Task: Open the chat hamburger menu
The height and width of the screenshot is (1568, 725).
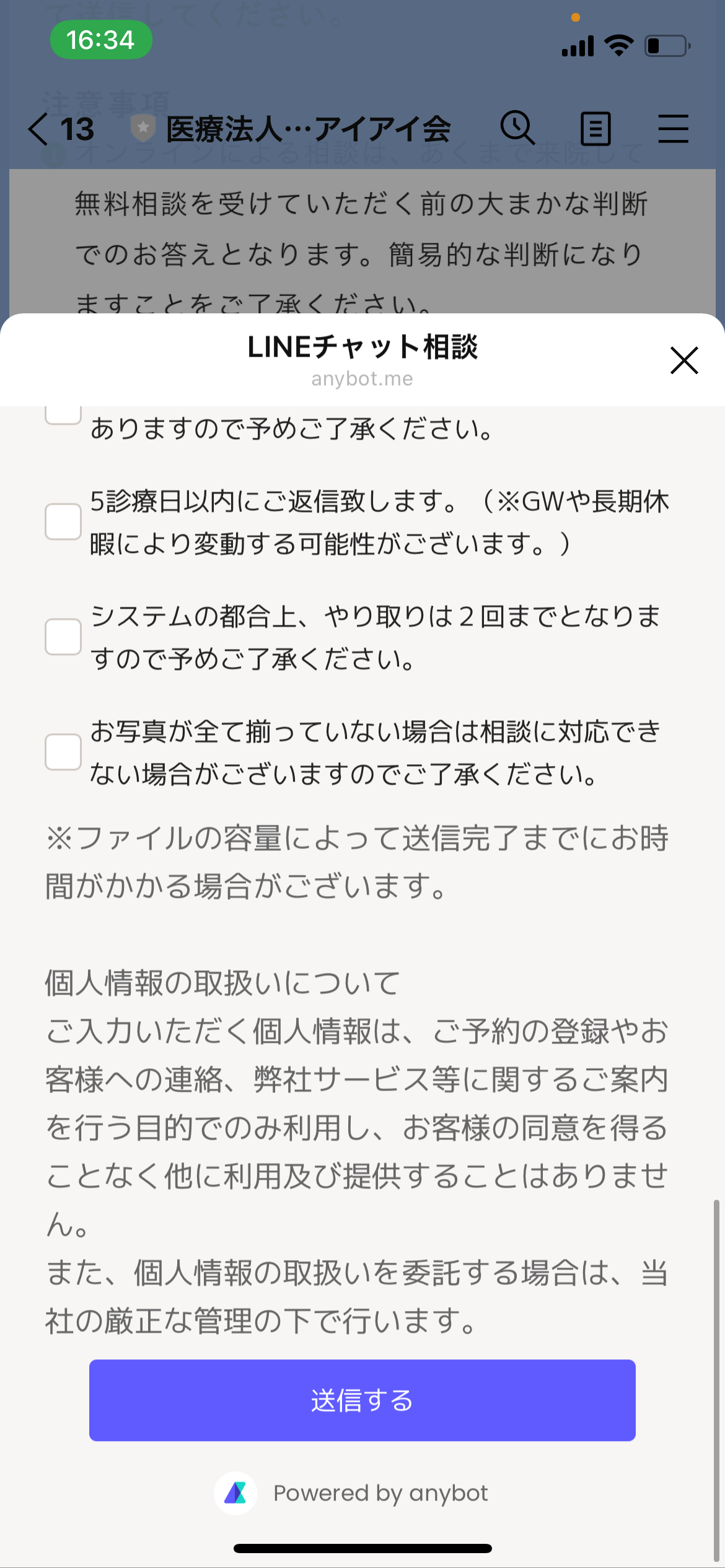Action: [673, 129]
